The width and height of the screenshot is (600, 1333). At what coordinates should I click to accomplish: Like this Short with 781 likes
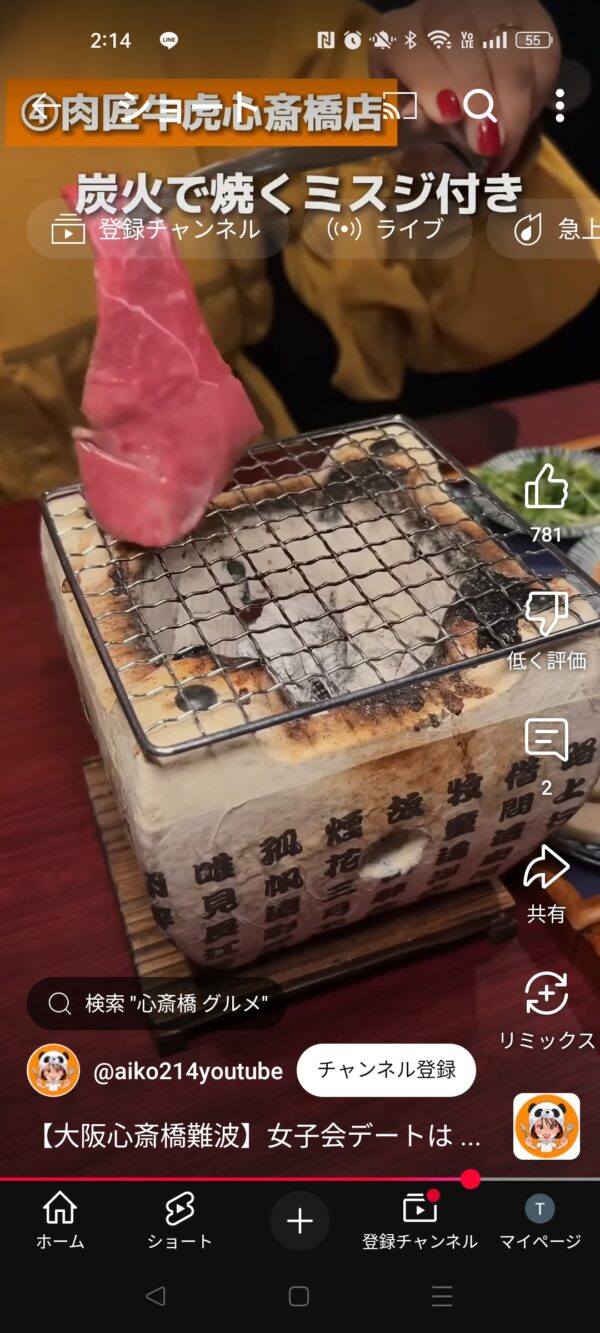click(x=546, y=490)
